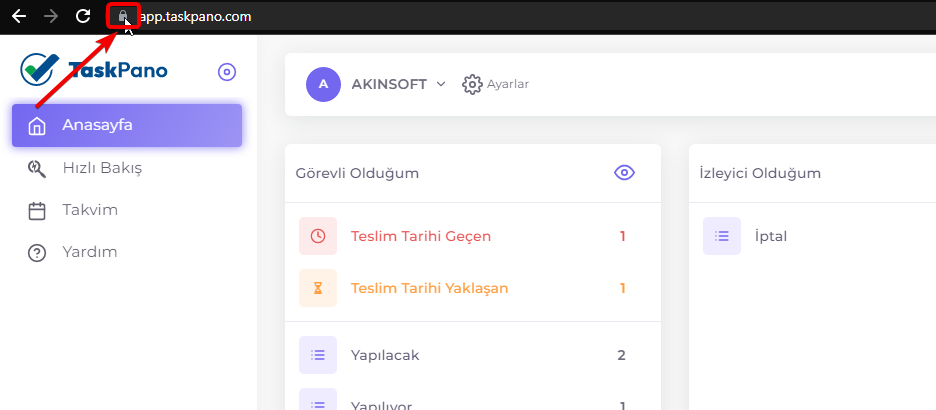Go back with the browser back arrow
Viewport: 936px width, 410px height.
tap(19, 16)
